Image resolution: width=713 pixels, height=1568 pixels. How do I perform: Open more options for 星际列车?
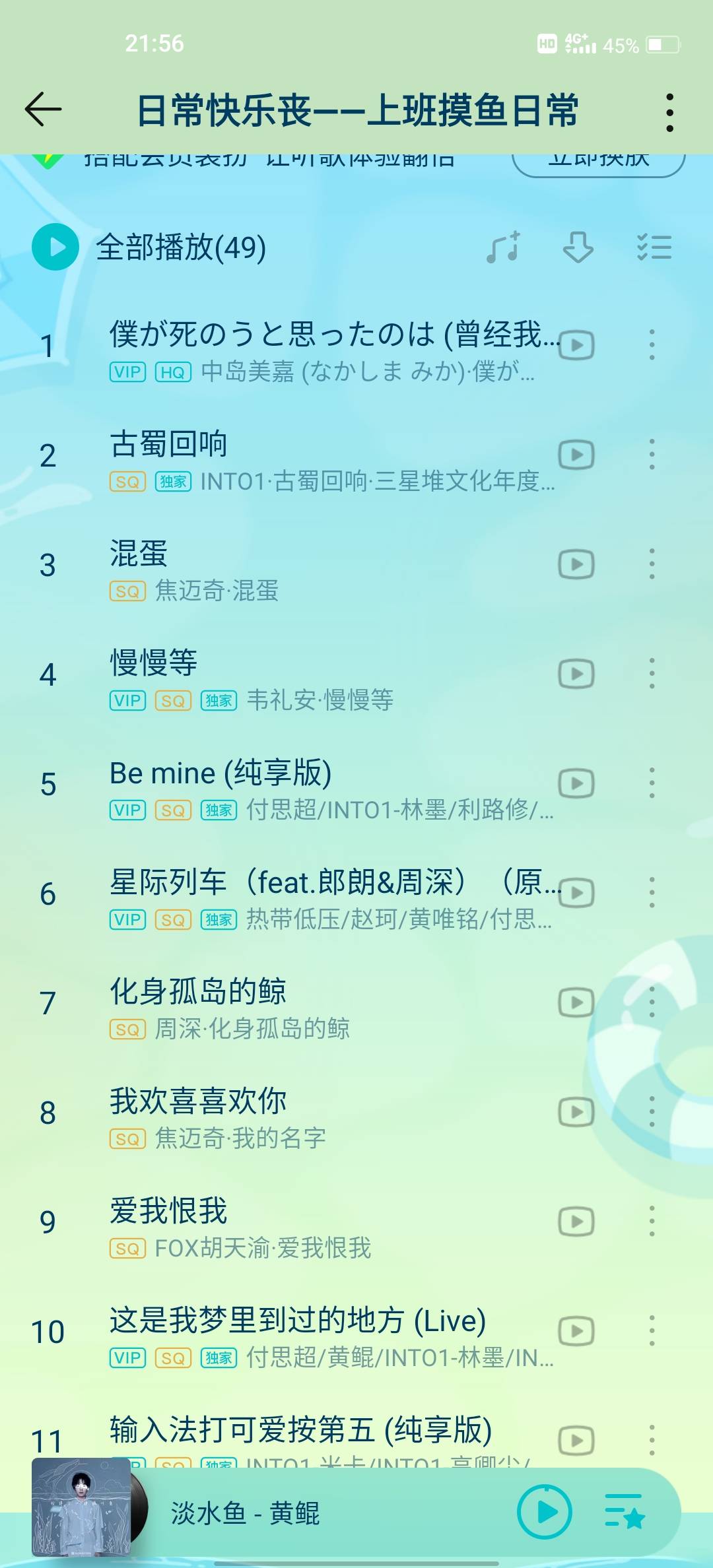pos(652,893)
